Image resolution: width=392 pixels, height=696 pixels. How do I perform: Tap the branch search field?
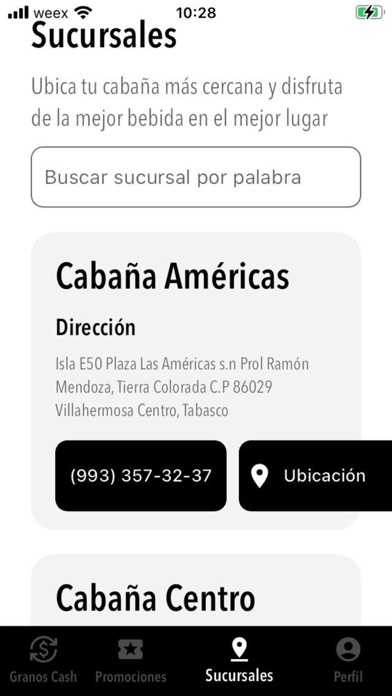(x=196, y=177)
